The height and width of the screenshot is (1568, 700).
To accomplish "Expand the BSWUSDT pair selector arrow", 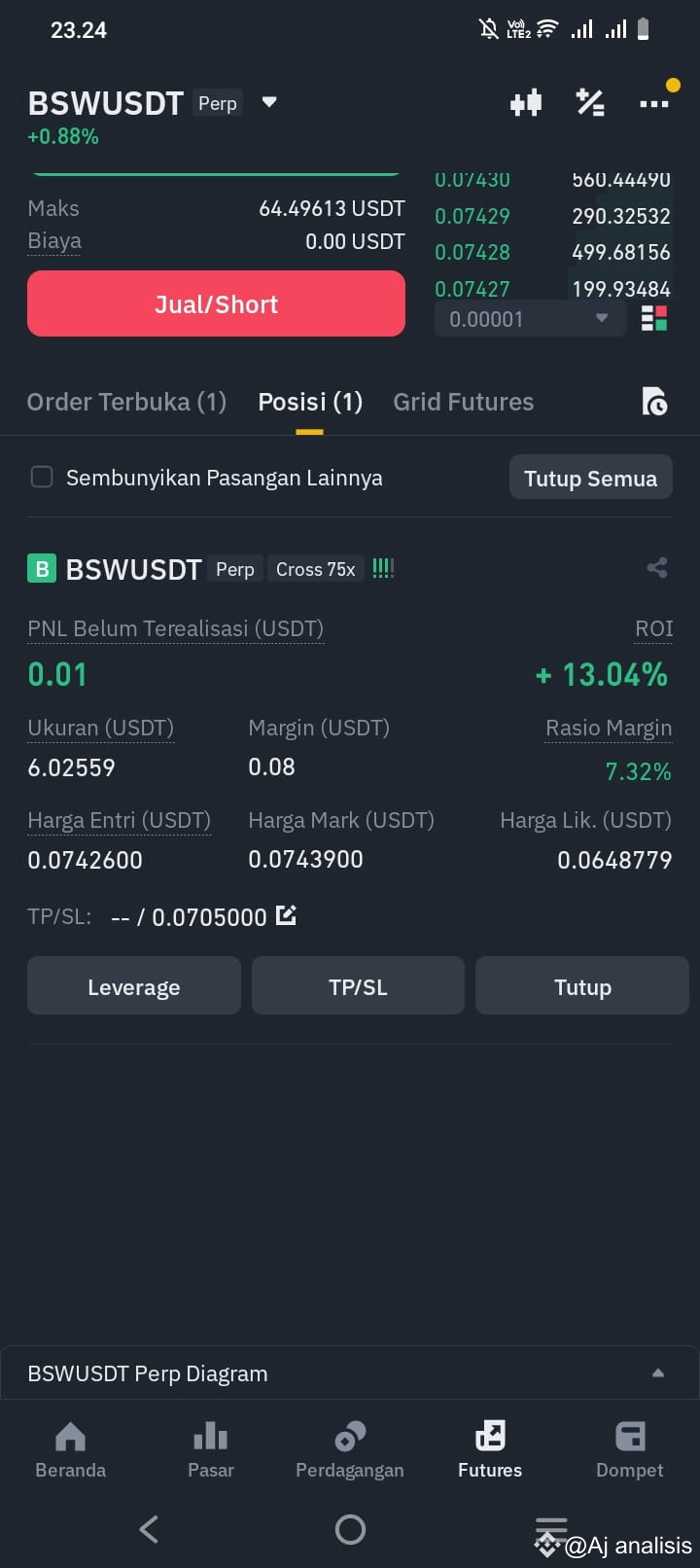I will click(x=268, y=102).
